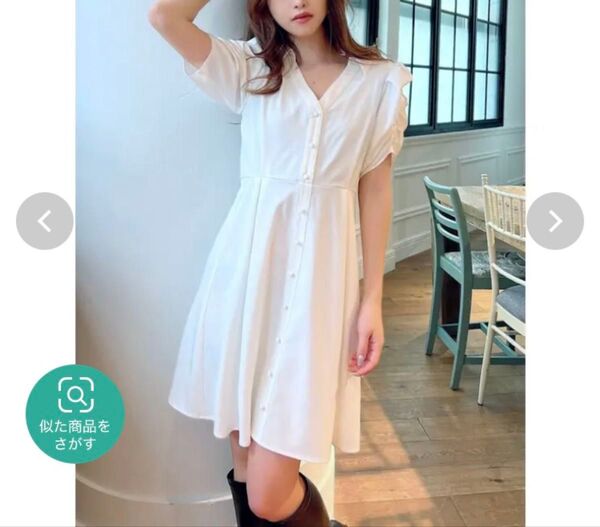Show the next product photo
This screenshot has width=600, height=527.
point(555,221)
